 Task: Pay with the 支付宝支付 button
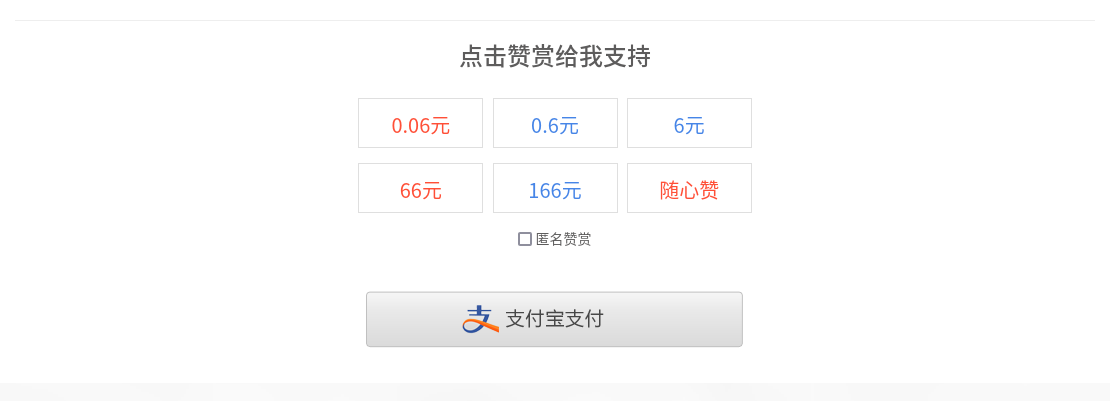[x=554, y=319]
